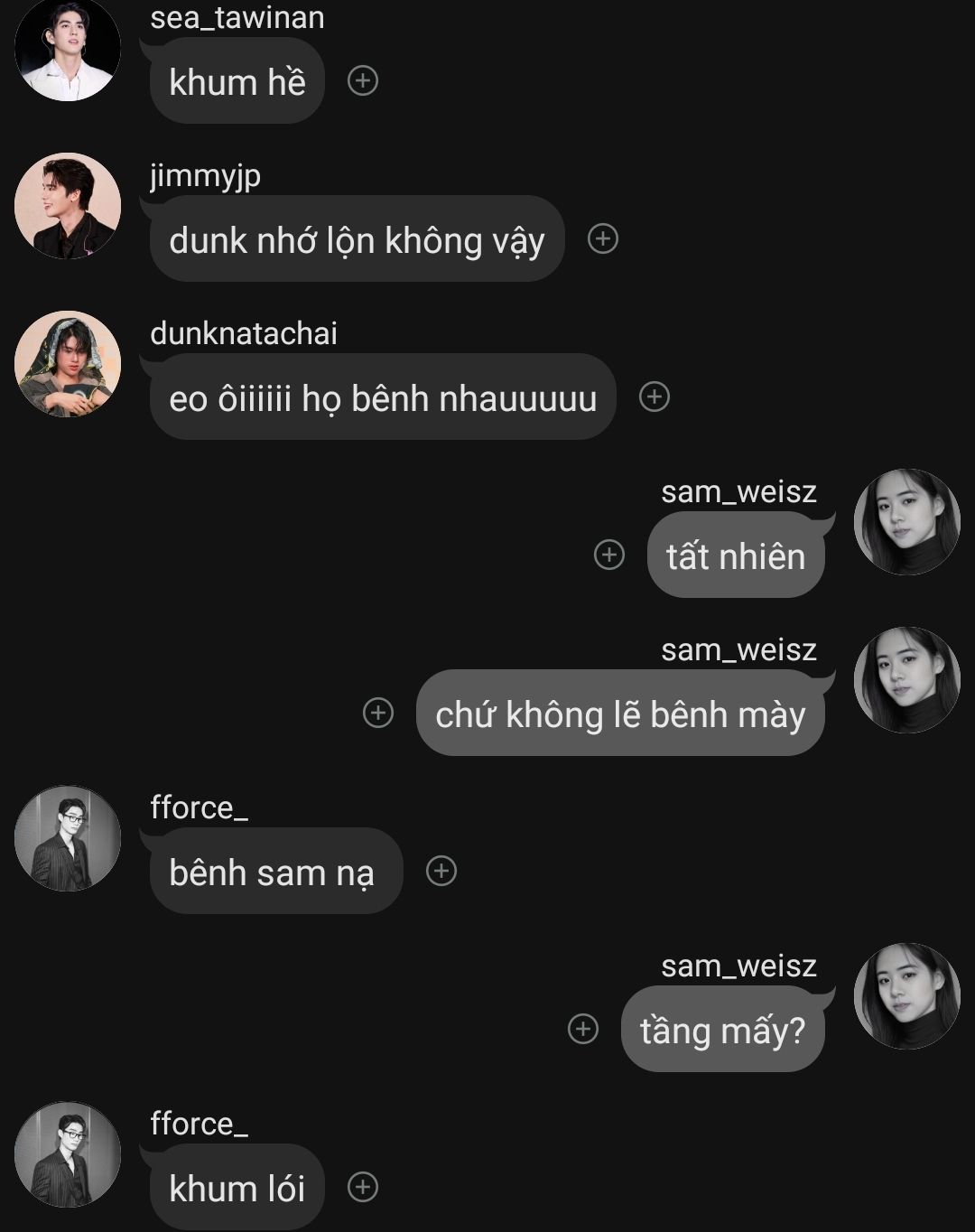Viewport: 975px width, 1232px height.
Task: Add reaction to "khum lói" message
Action: tap(363, 1188)
